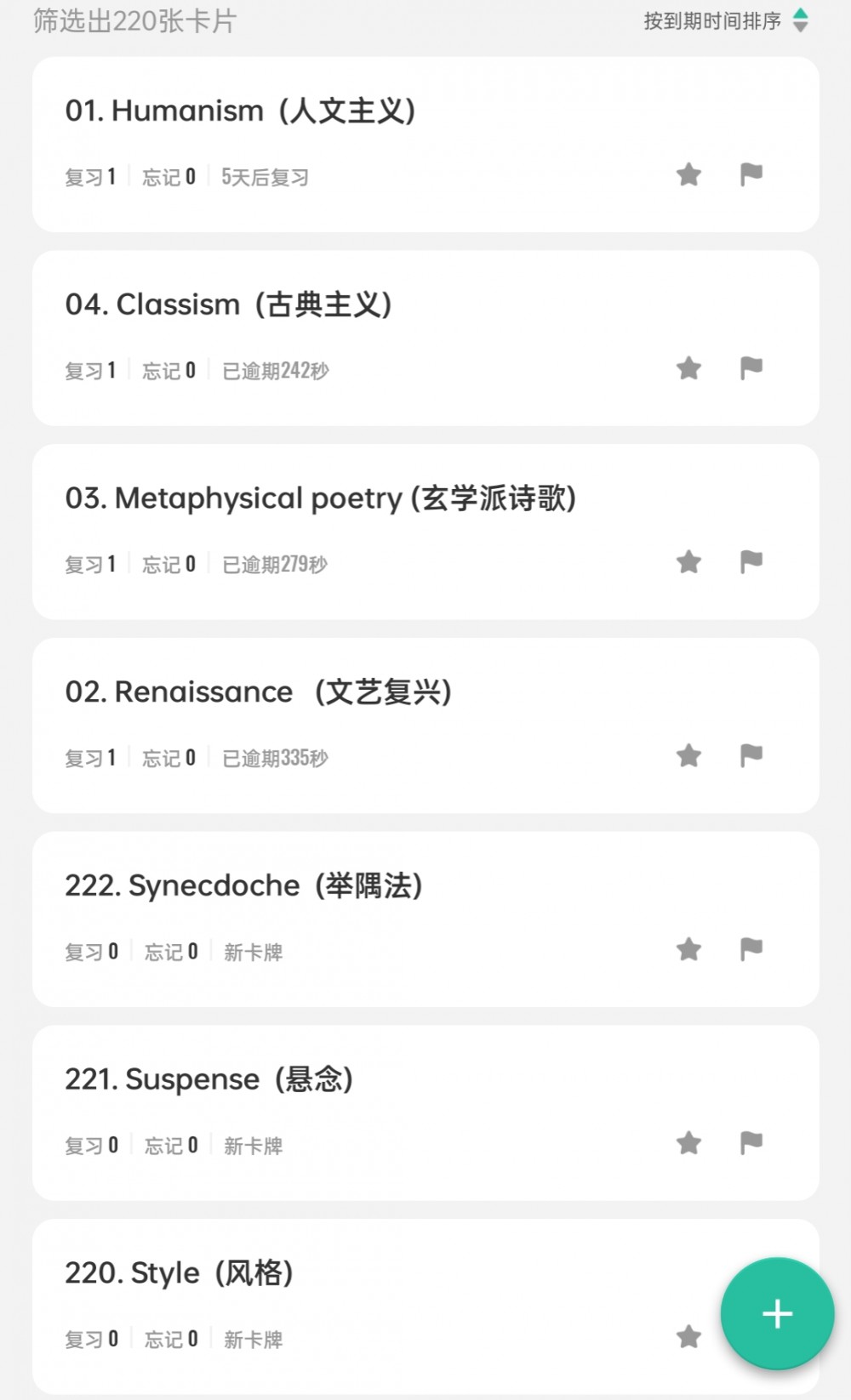Open the 04. Classism card
The image size is (851, 1400).
[x=425, y=338]
